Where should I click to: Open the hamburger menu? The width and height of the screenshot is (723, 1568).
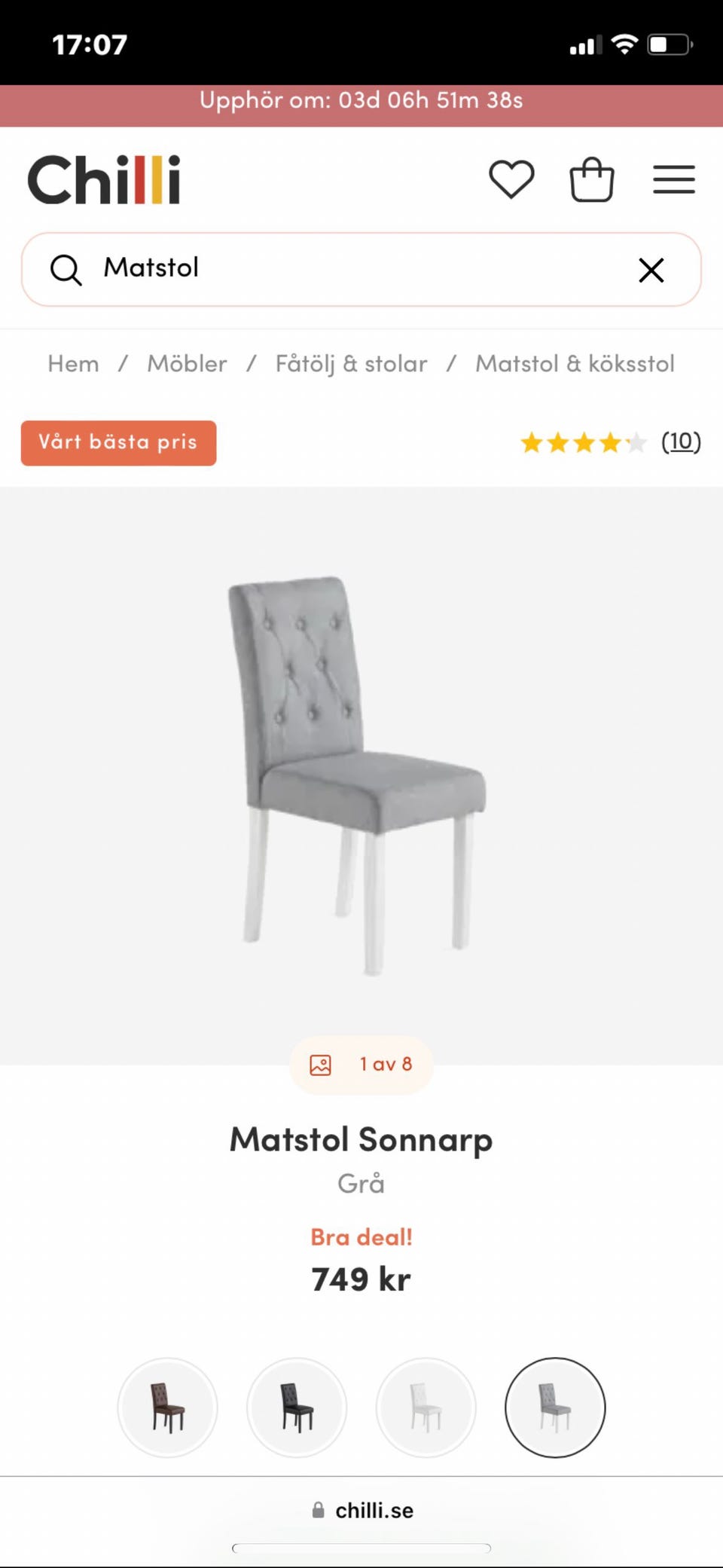click(x=673, y=179)
